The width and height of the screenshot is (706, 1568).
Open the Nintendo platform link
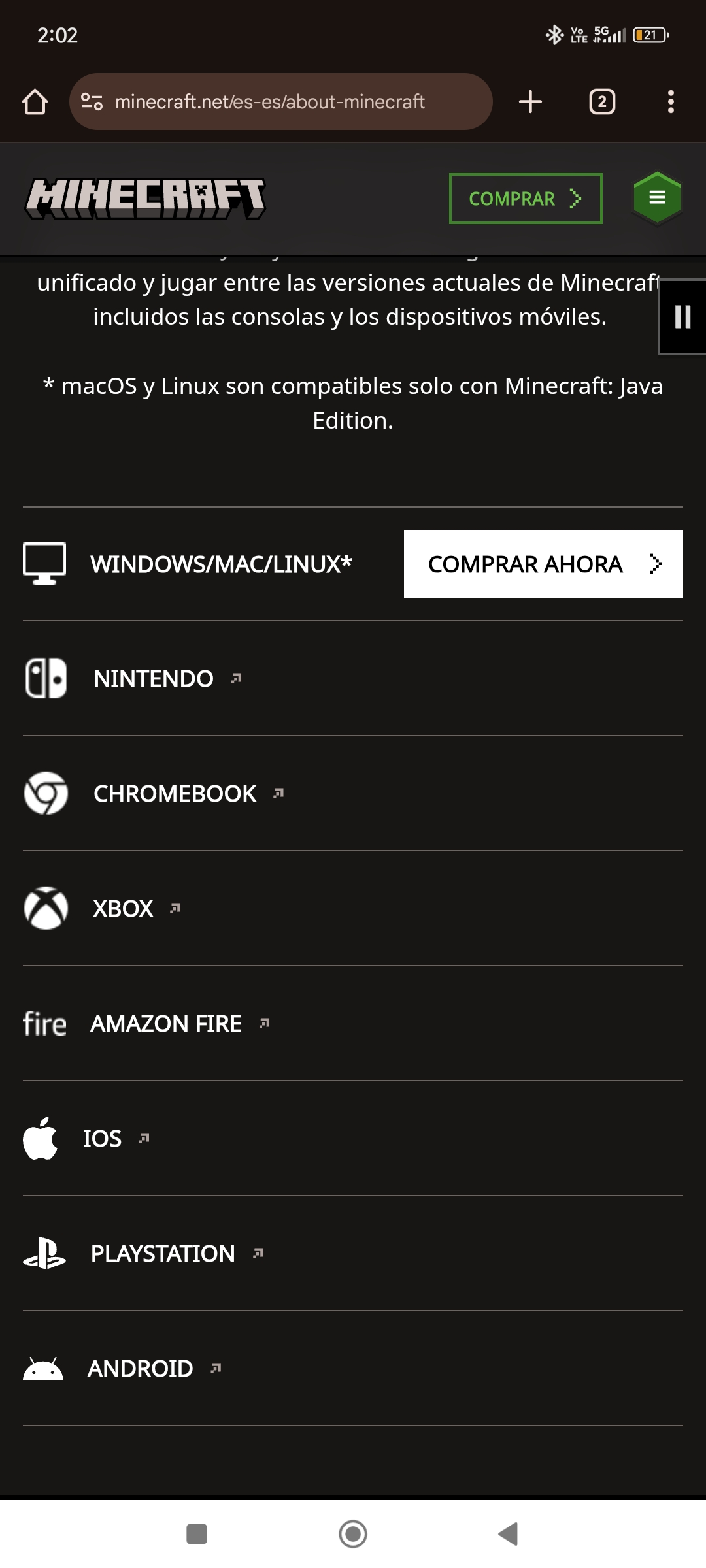(x=154, y=679)
